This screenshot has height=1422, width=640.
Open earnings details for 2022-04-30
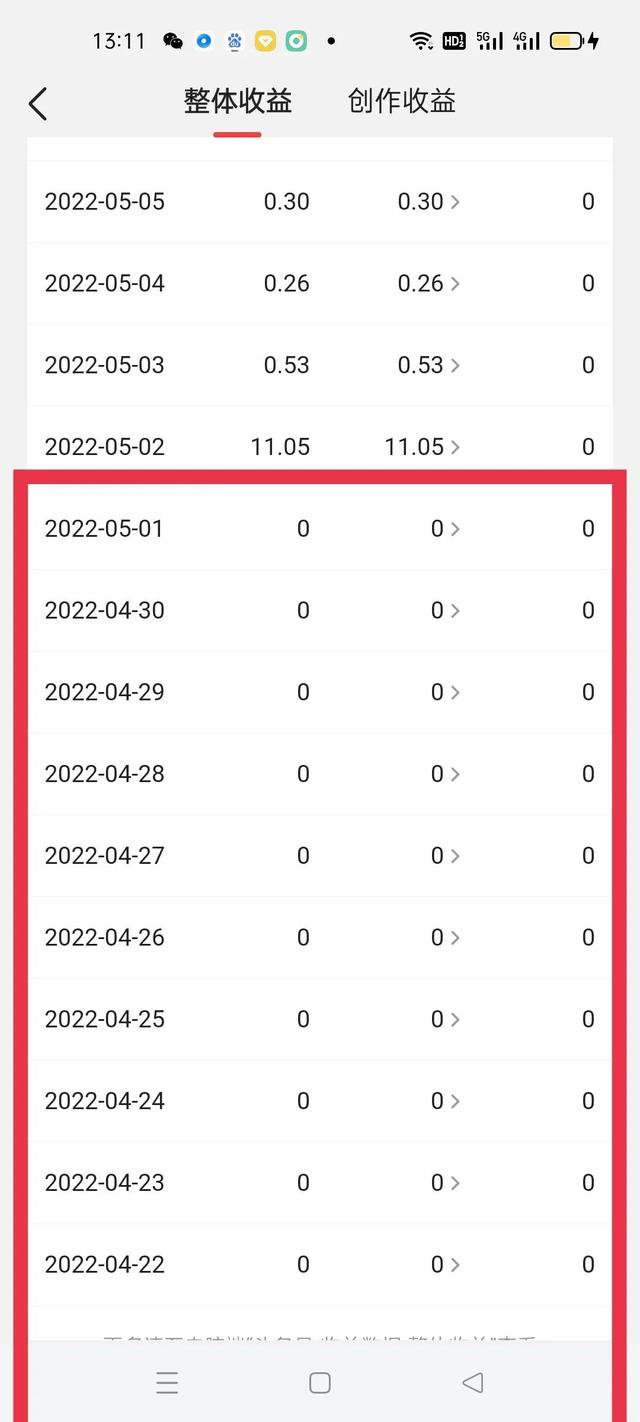[446, 610]
